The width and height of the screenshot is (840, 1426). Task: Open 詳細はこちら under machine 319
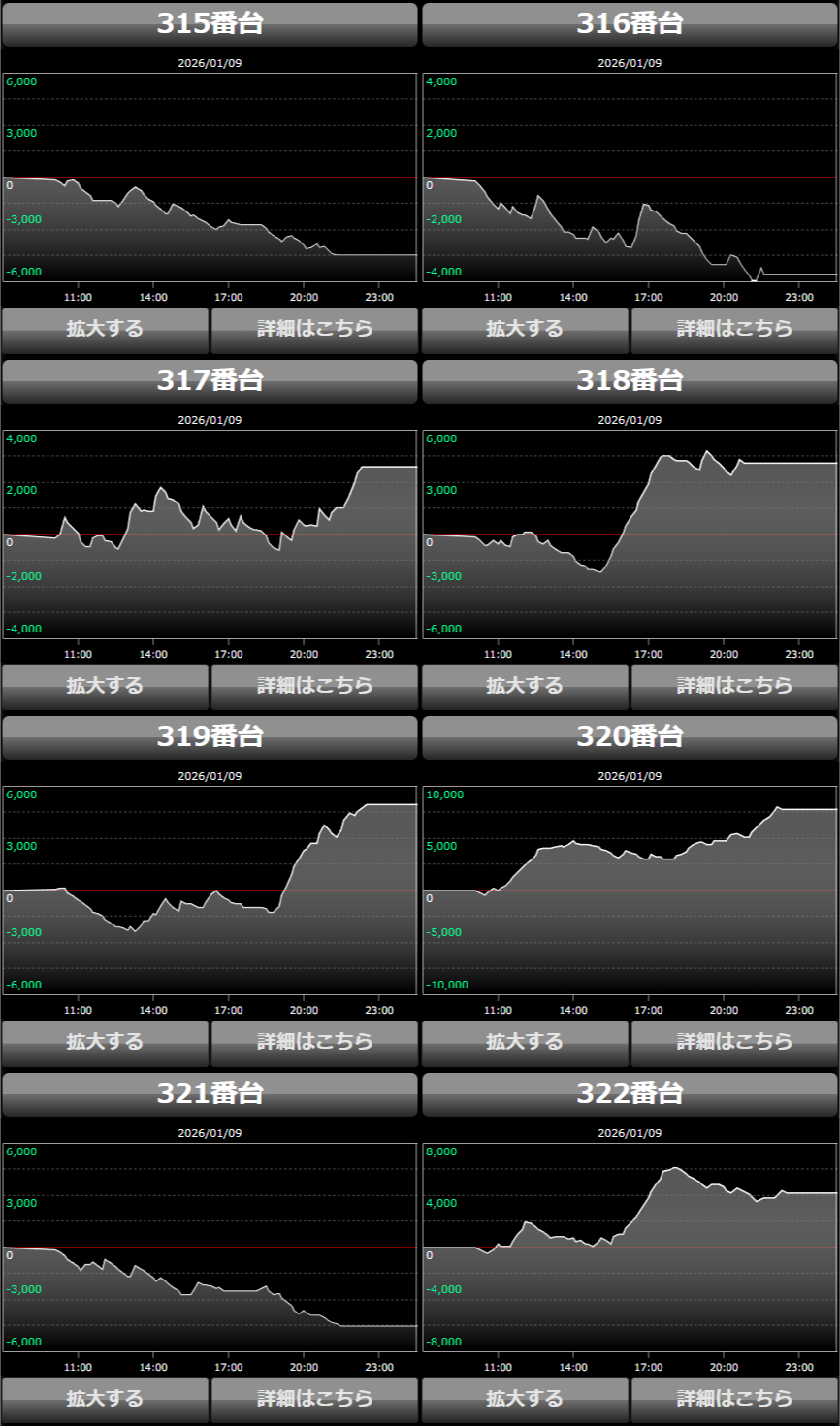314,1042
